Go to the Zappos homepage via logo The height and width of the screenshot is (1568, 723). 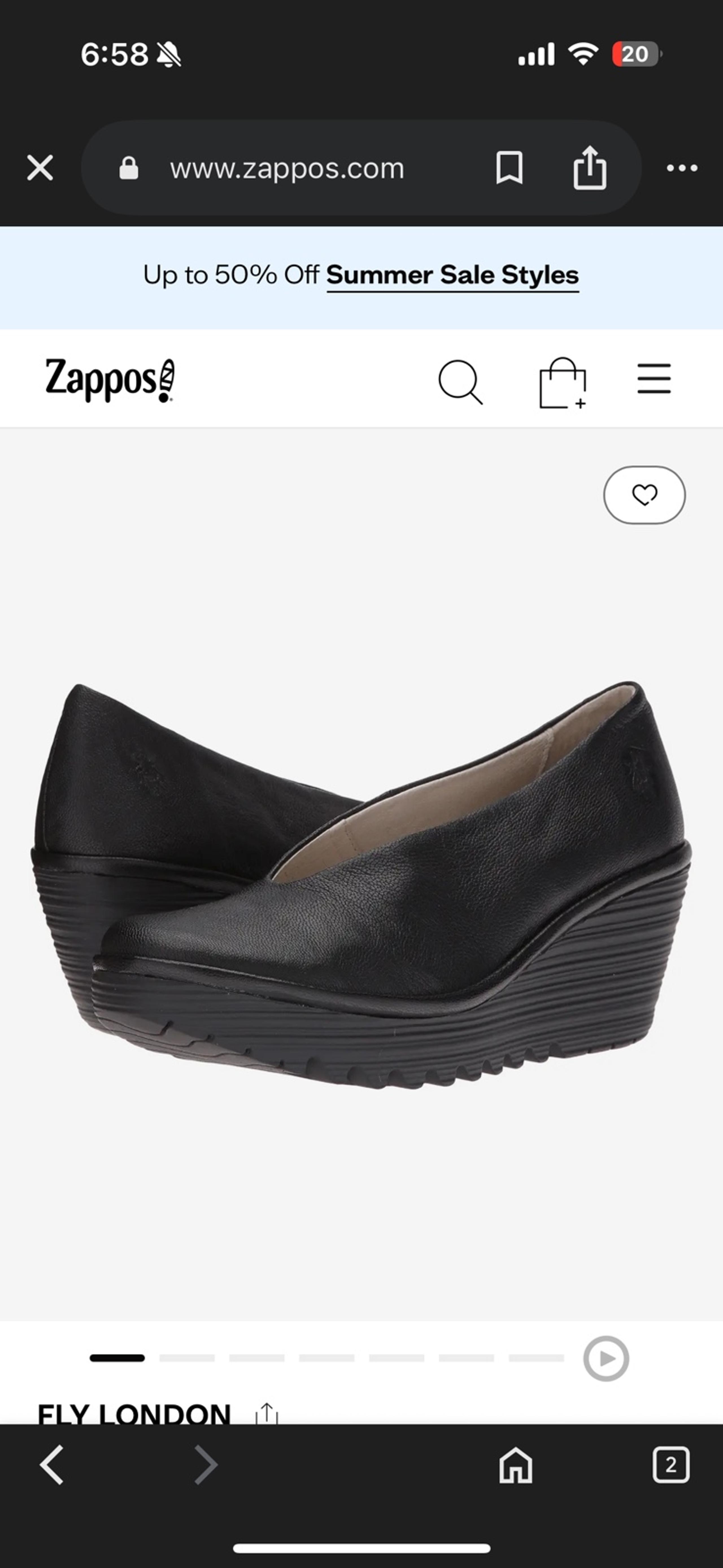[110, 380]
